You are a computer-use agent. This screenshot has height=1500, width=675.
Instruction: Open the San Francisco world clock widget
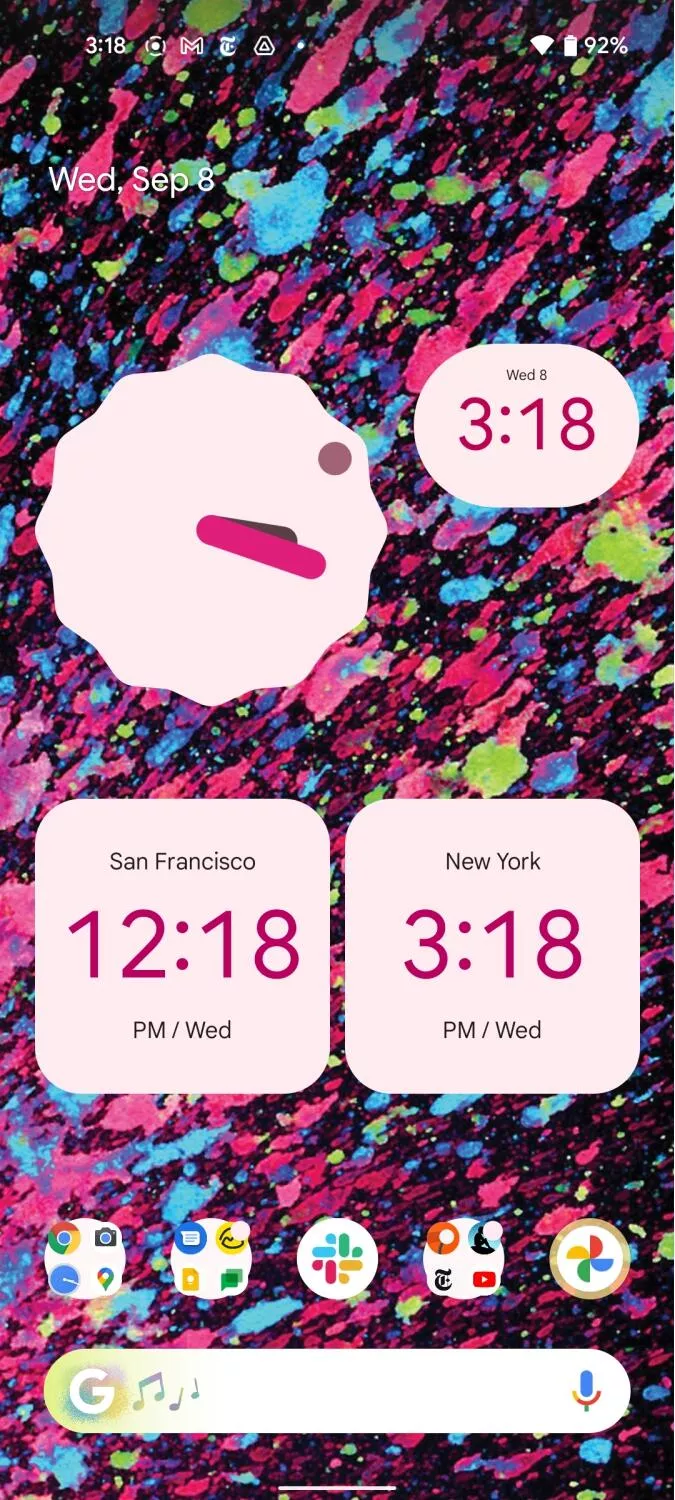point(182,945)
